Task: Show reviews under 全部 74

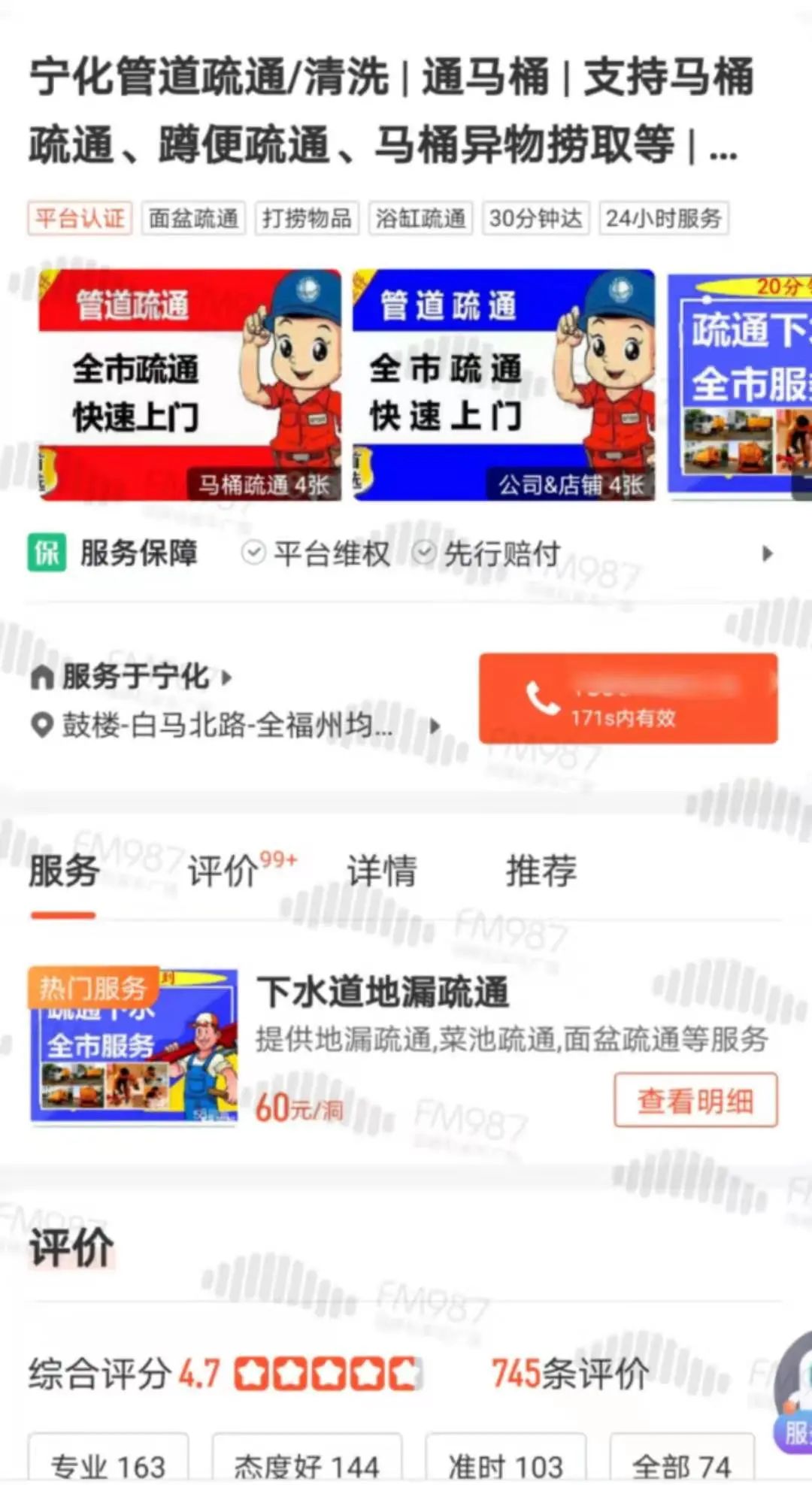Action: click(681, 1465)
